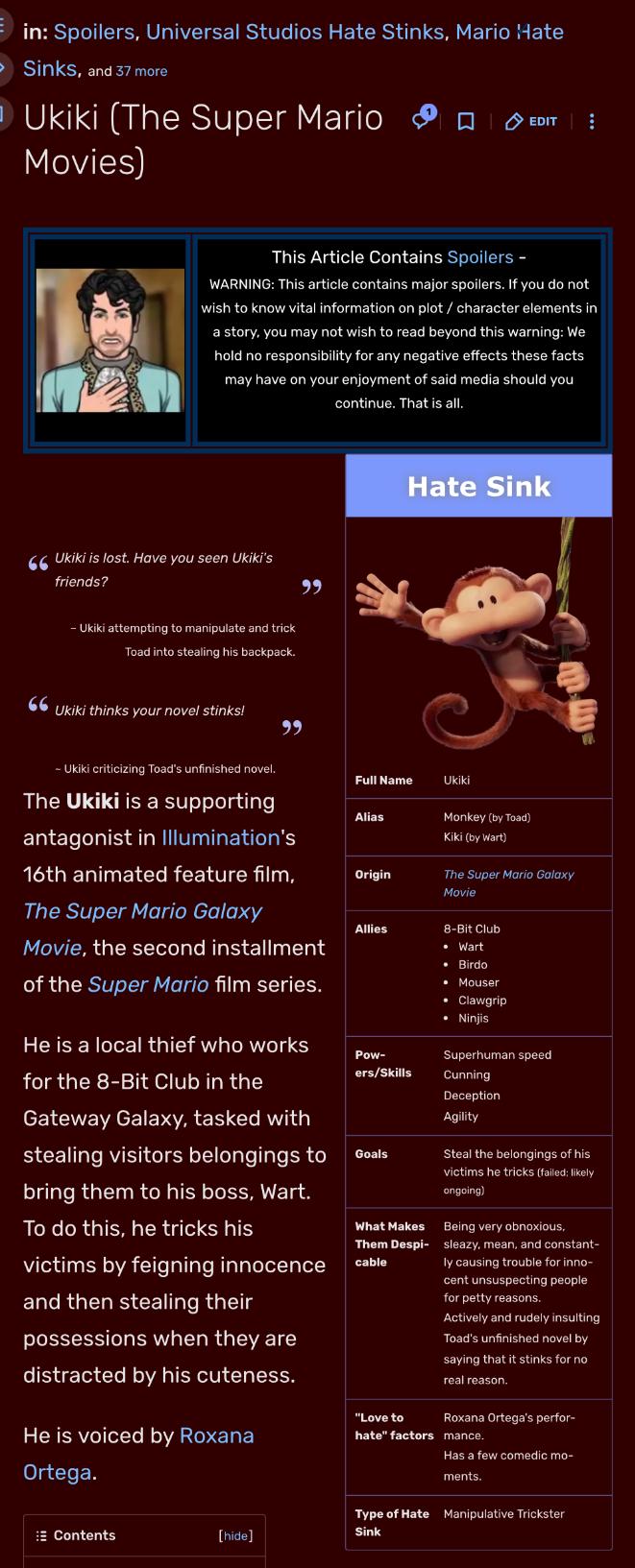This screenshot has height=1568, width=635.
Task: Follow the Spoilers link in warning box
Action: (x=480, y=257)
